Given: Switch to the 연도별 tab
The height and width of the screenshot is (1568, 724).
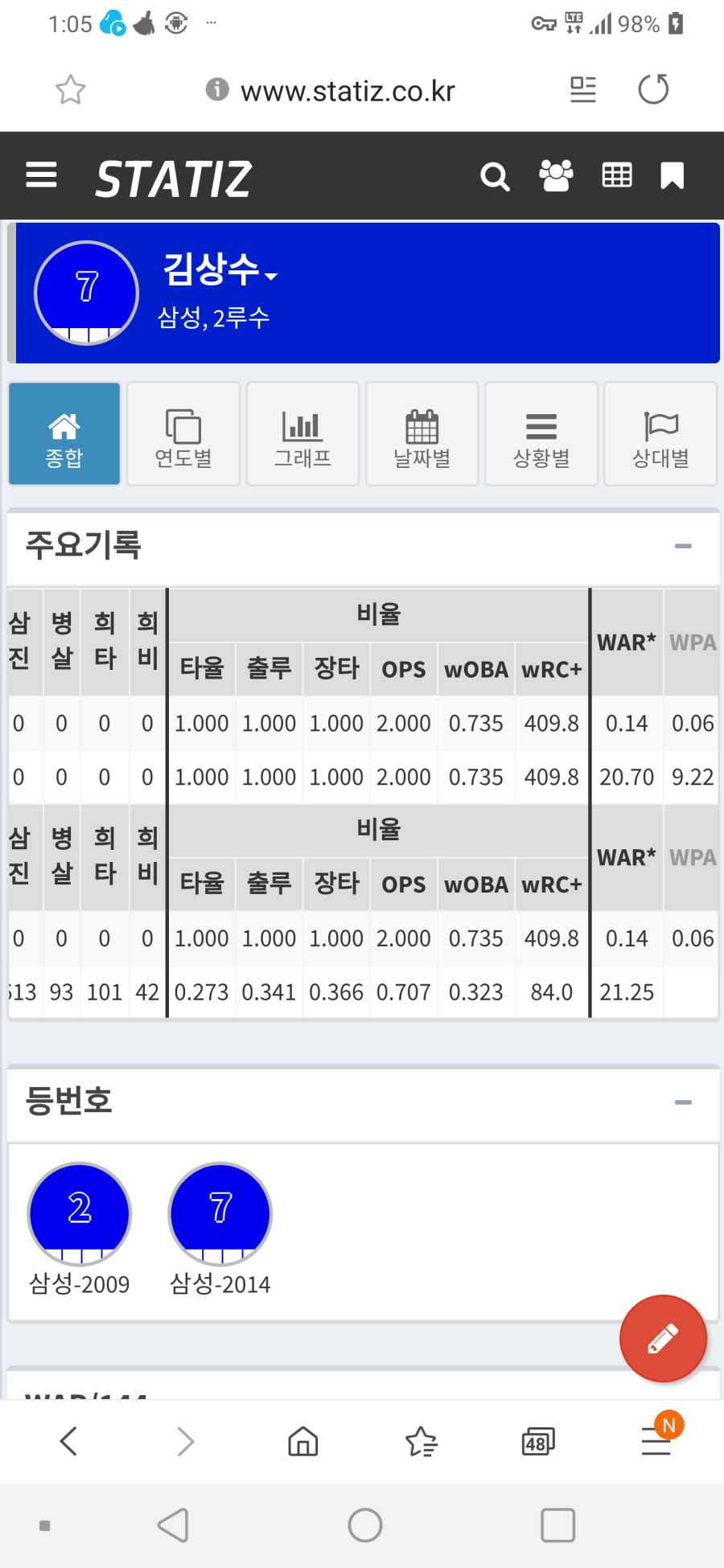Looking at the screenshot, I should point(183,434).
